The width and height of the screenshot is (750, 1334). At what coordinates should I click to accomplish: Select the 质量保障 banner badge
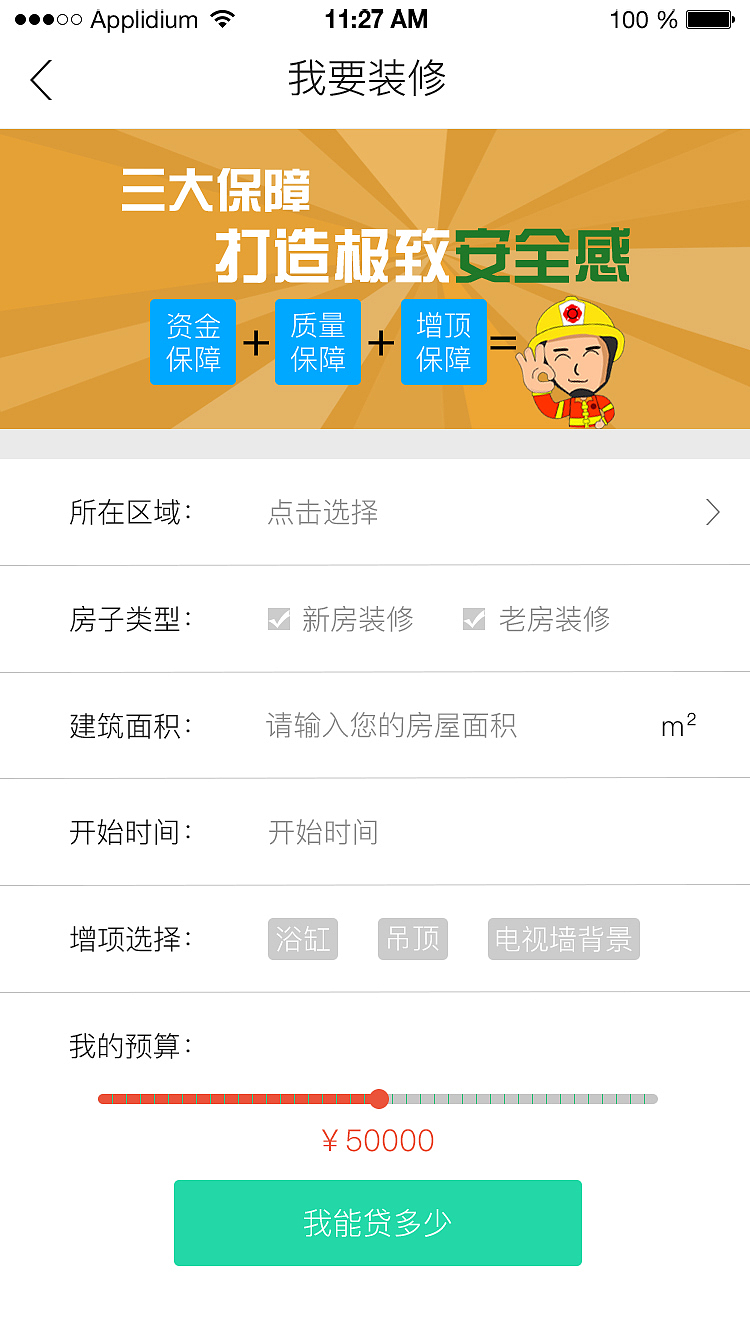(318, 342)
